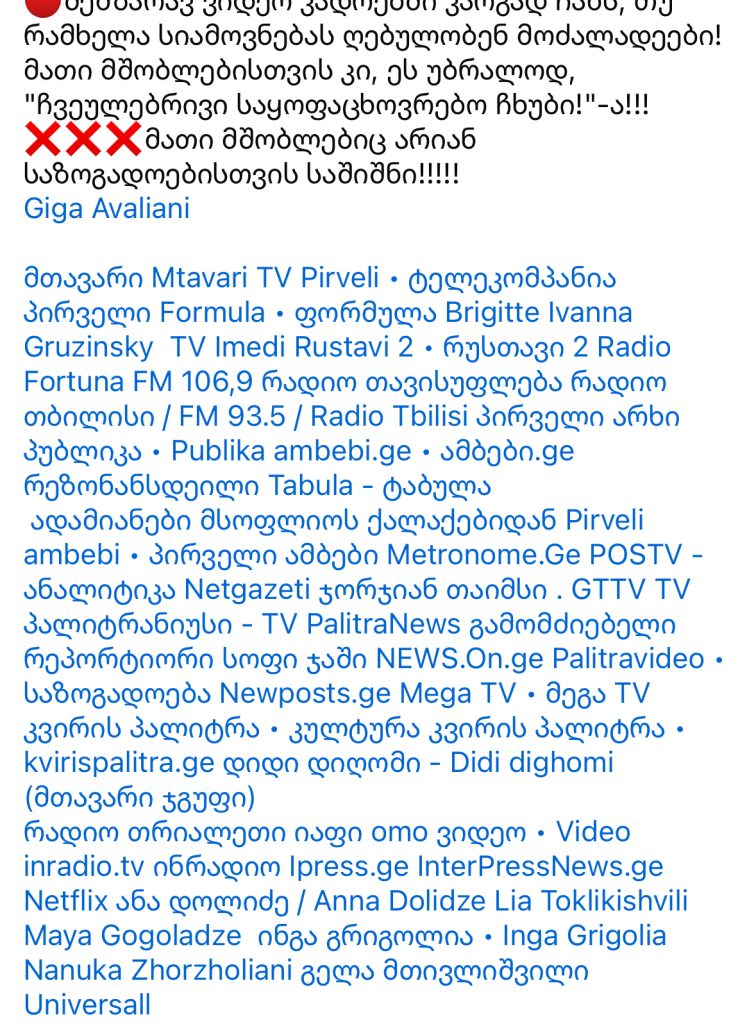The image size is (756, 1024).
Task: Open the Netflix tagged page
Action: (66, 902)
